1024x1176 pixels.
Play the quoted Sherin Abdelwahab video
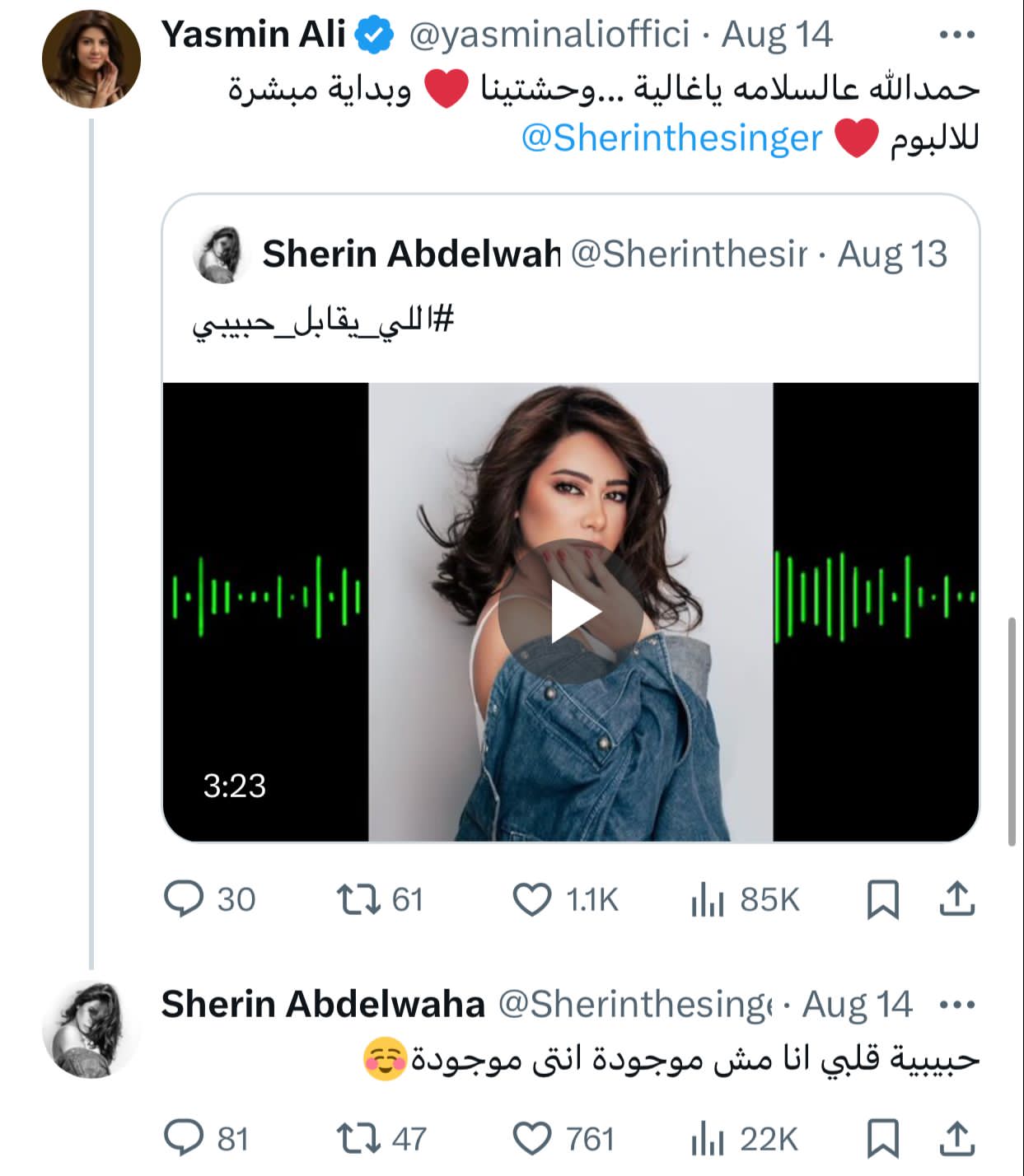(571, 611)
